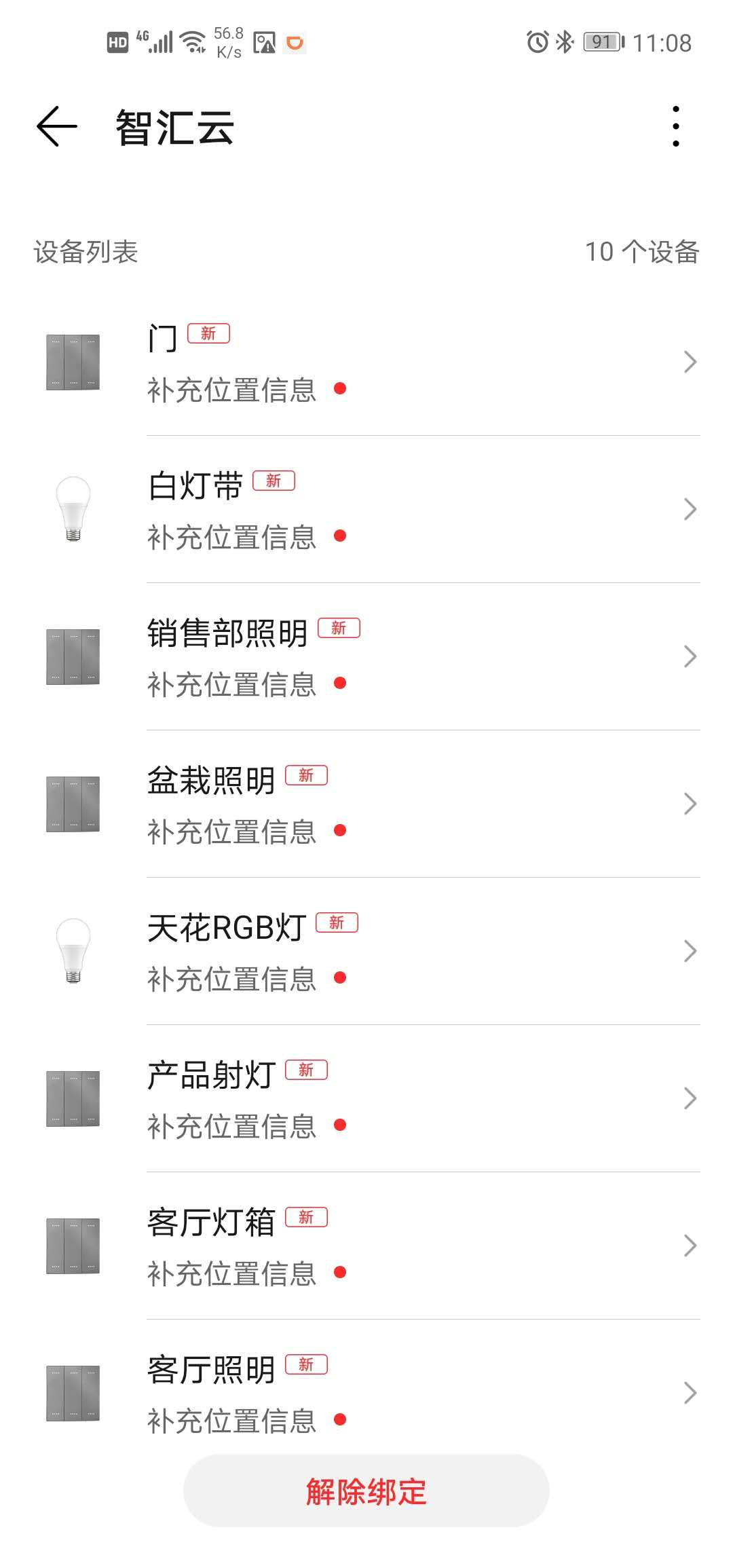View 盆栽照明 device details

pos(366,804)
